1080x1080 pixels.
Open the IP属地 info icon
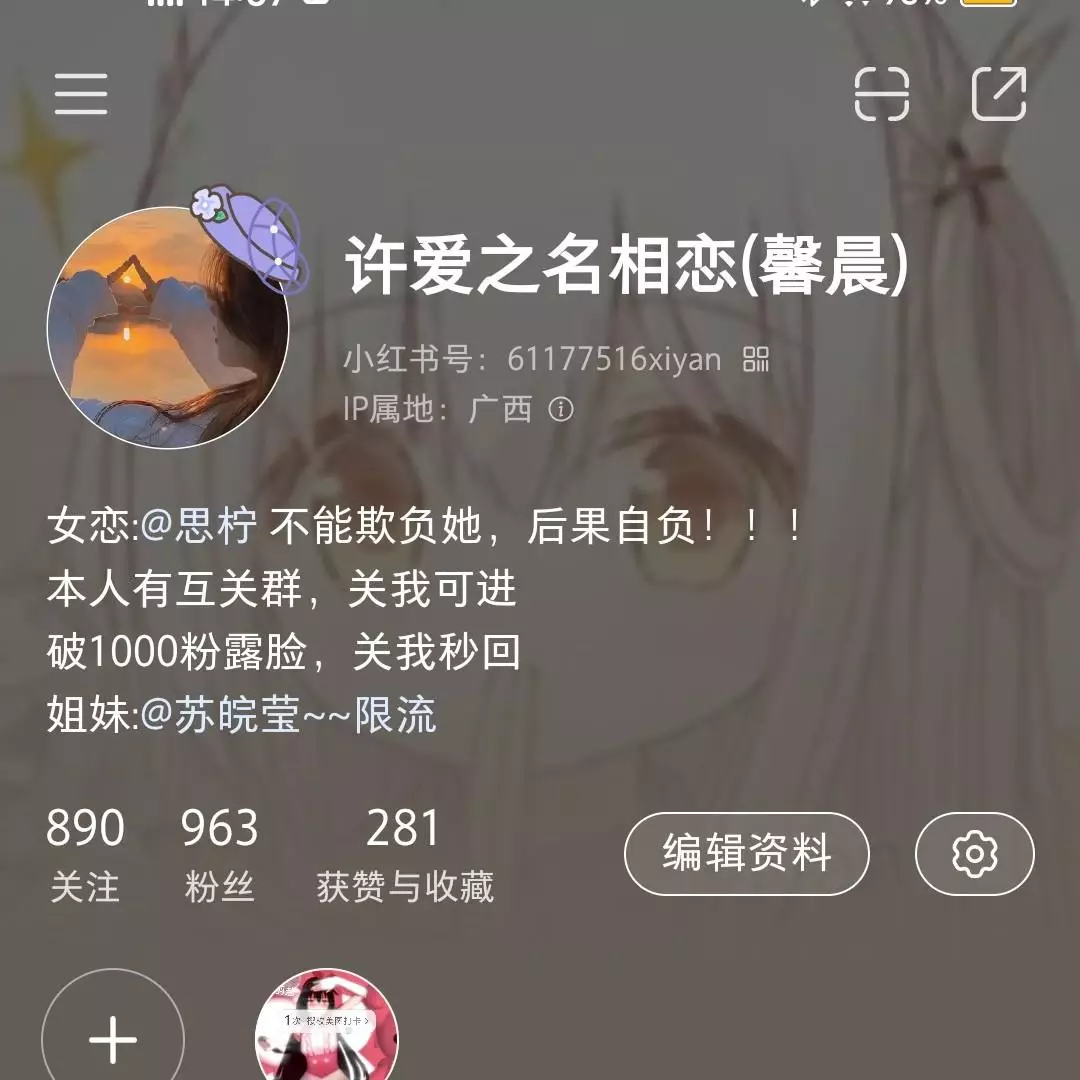point(561,409)
